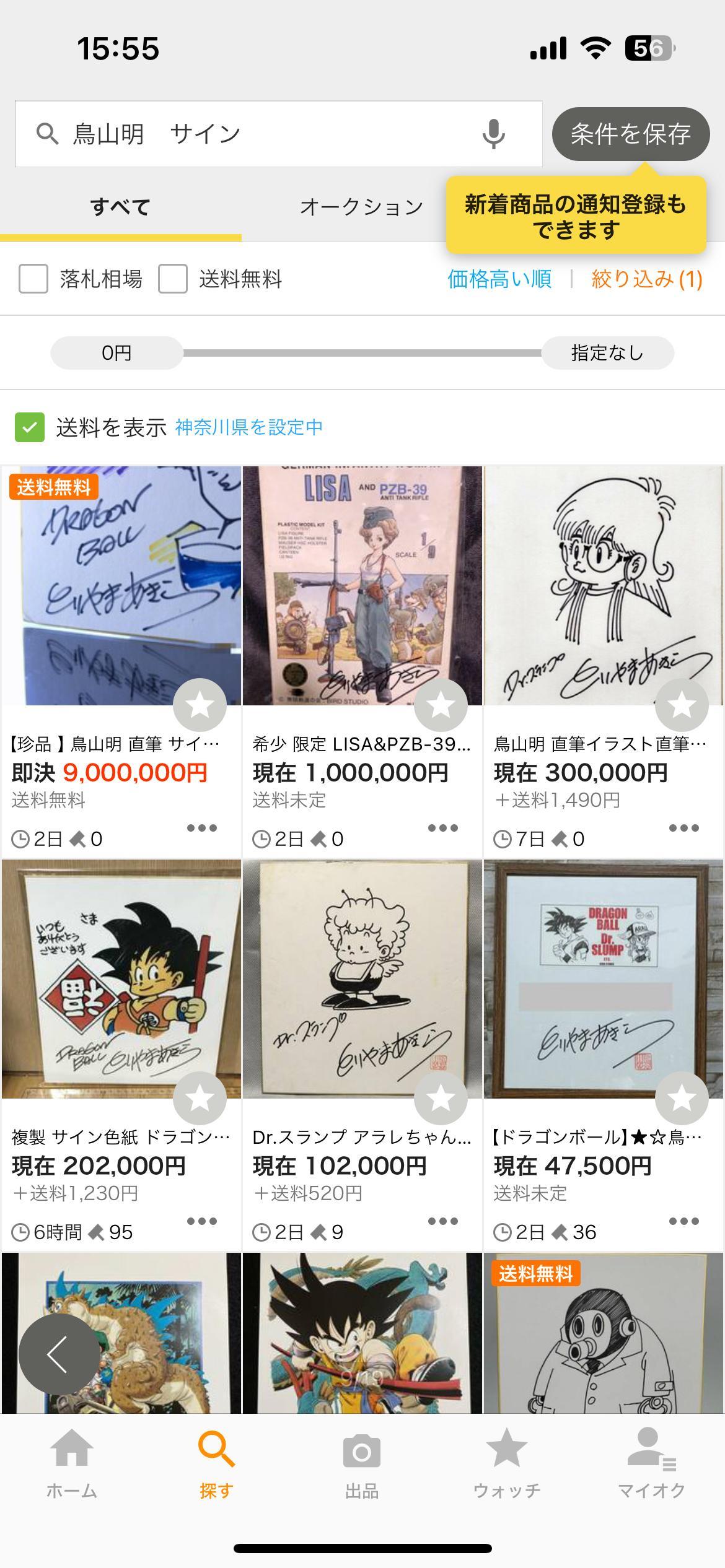Tap the 条件を保存 button

(x=631, y=134)
